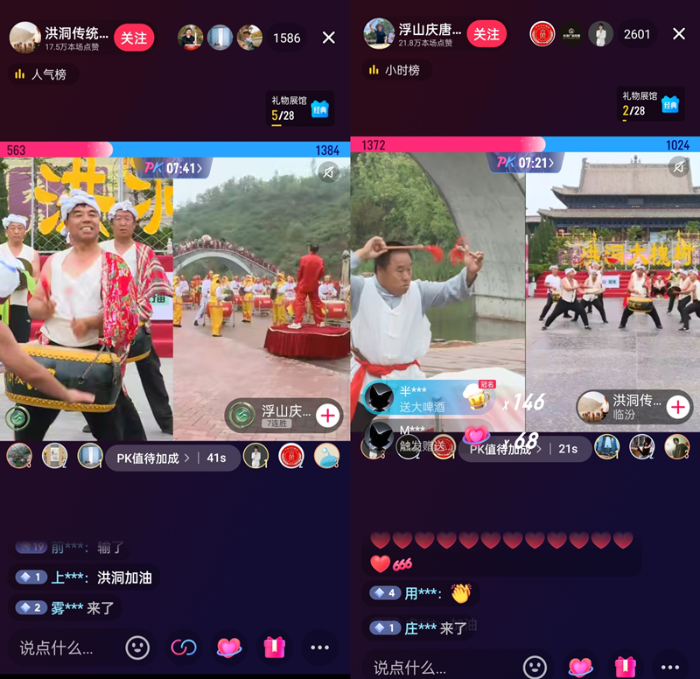Follow the 浮山庆唐 streamer
Viewport: 700px width, 679px height.
tap(485, 34)
